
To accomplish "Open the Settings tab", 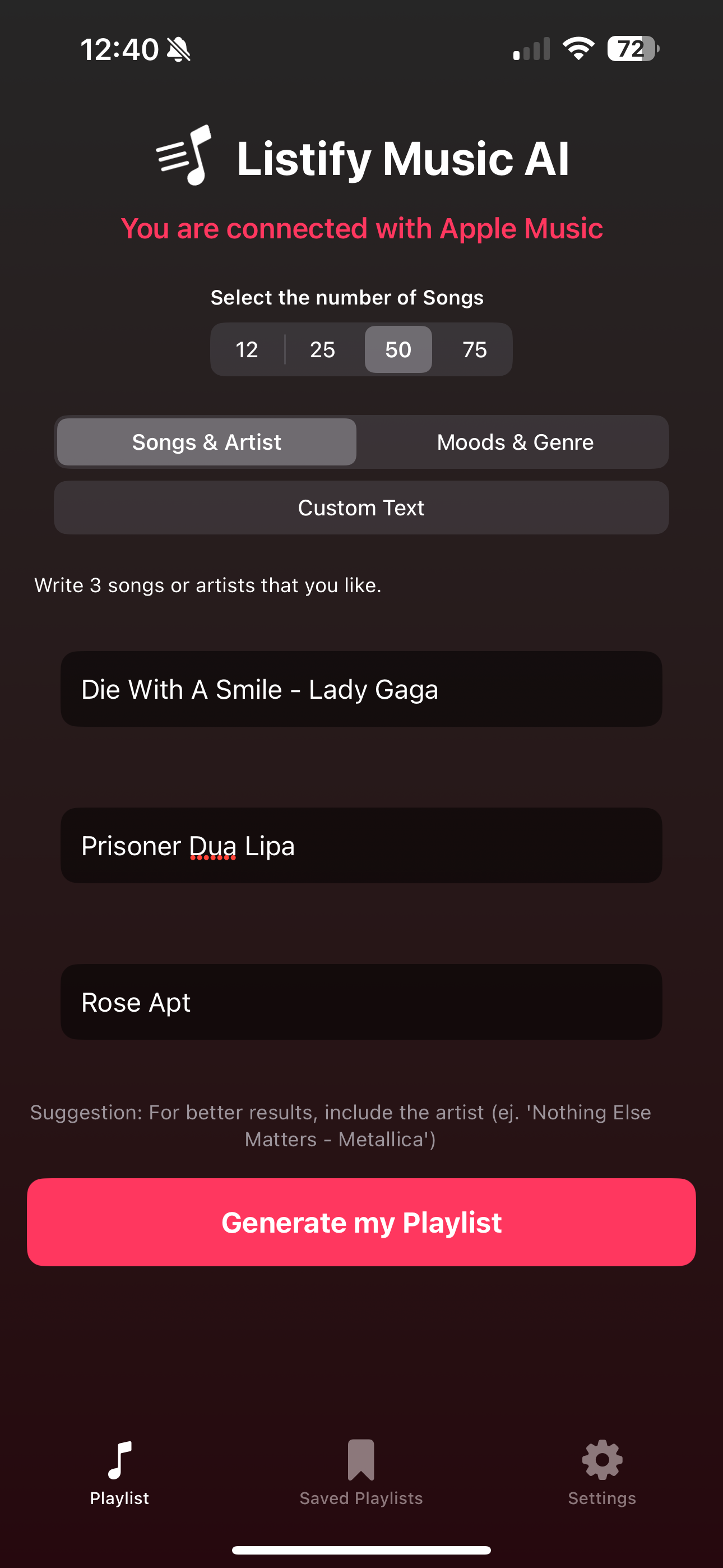I will 601,1472.
